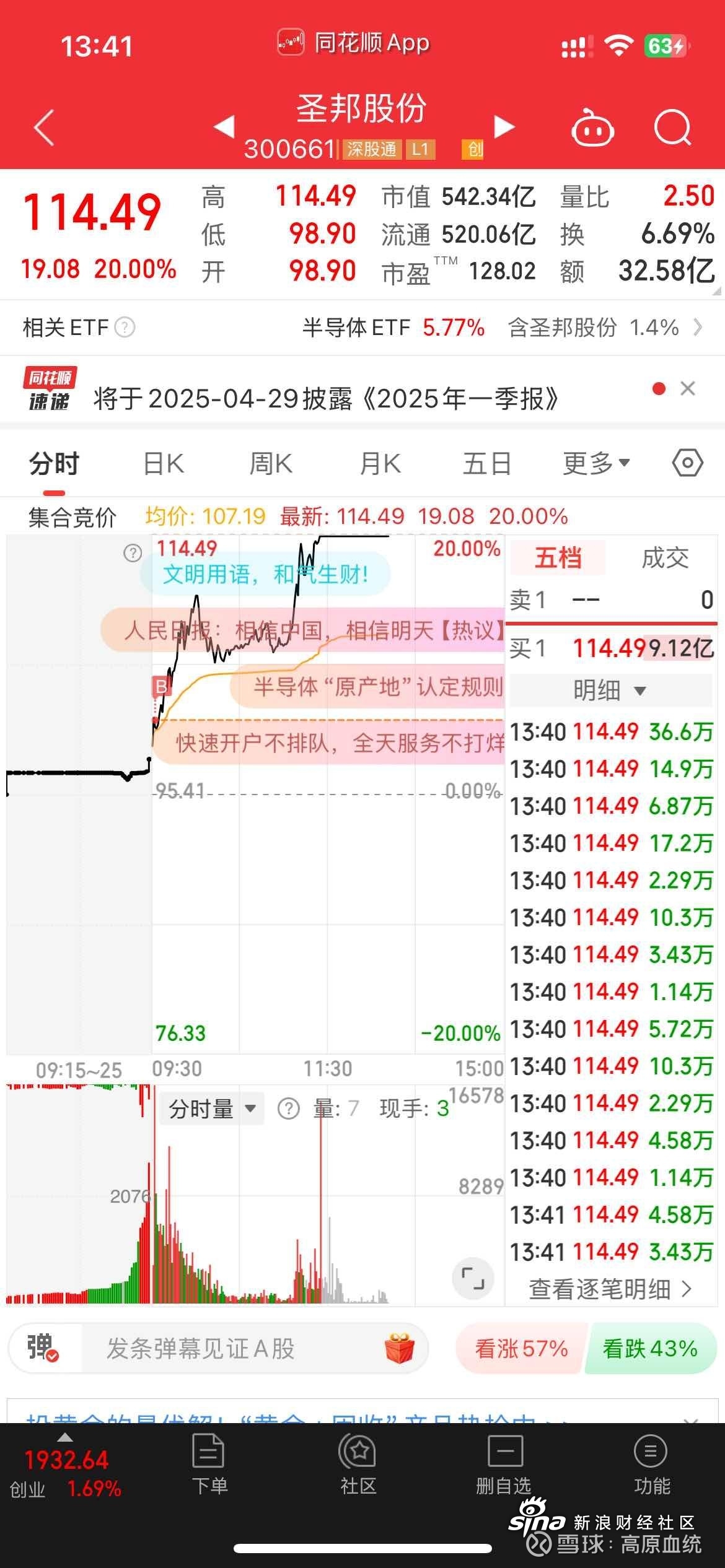Dismiss the 同花顺速递 announcement banner
725x1568 pixels.
pos(688,389)
